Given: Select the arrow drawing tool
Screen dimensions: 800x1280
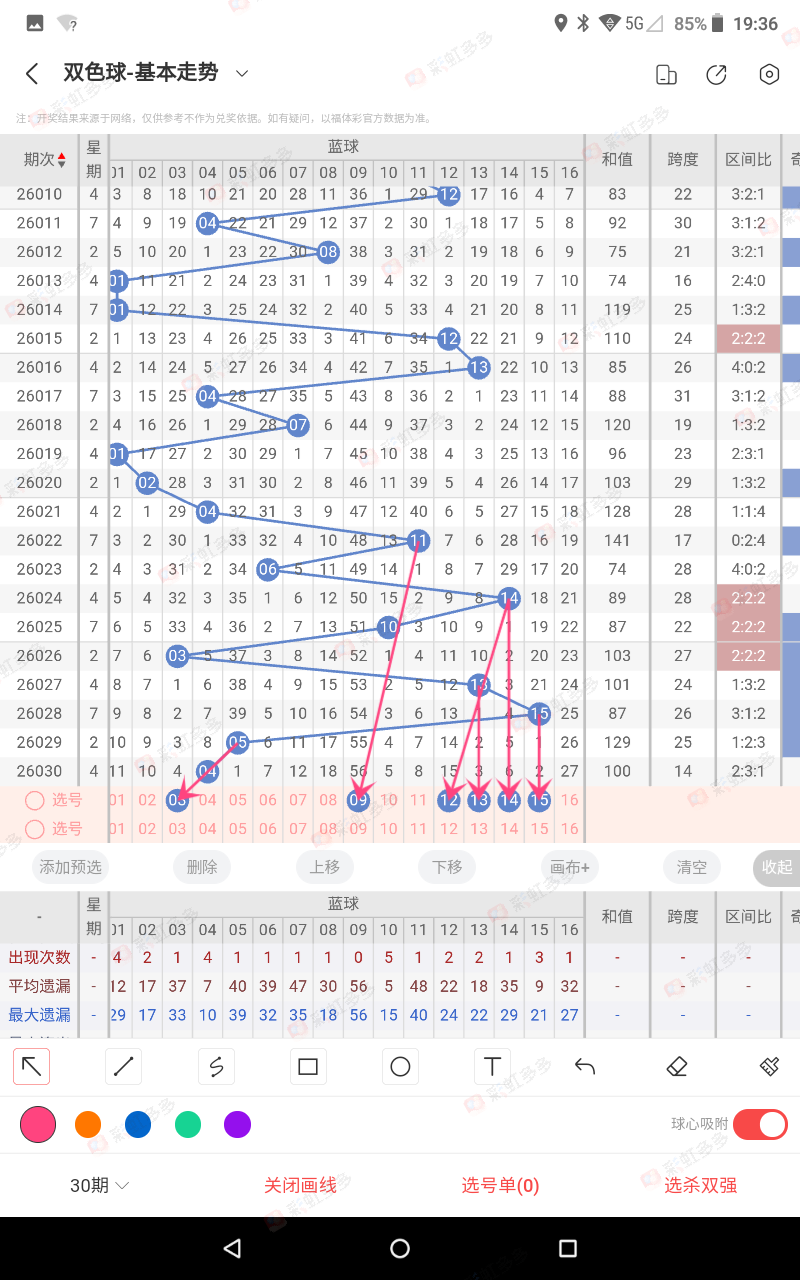Looking at the screenshot, I should pyautogui.click(x=32, y=1067).
